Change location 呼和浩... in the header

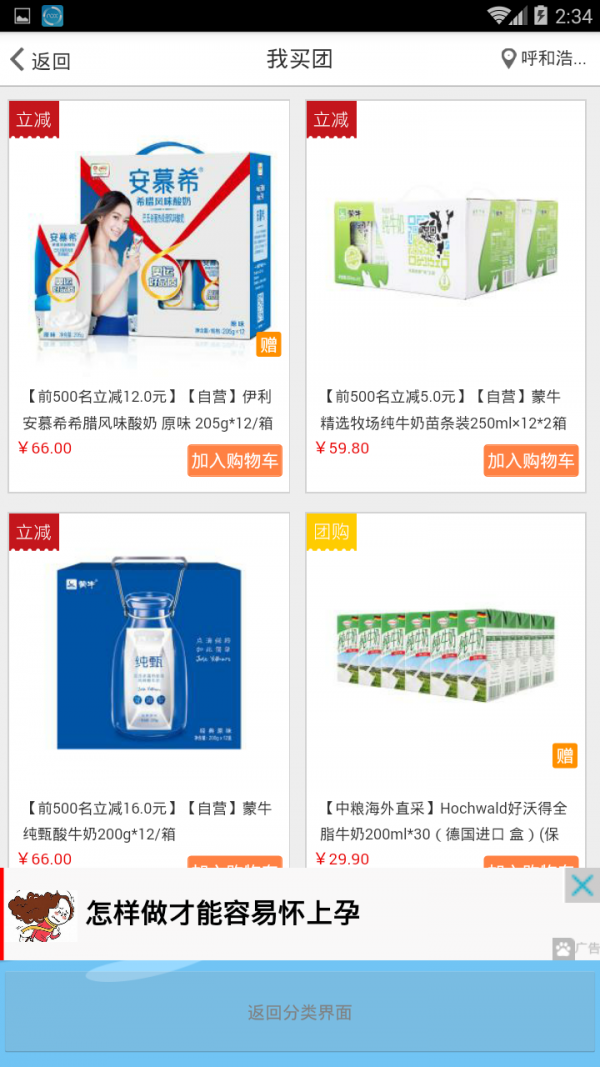coord(543,59)
